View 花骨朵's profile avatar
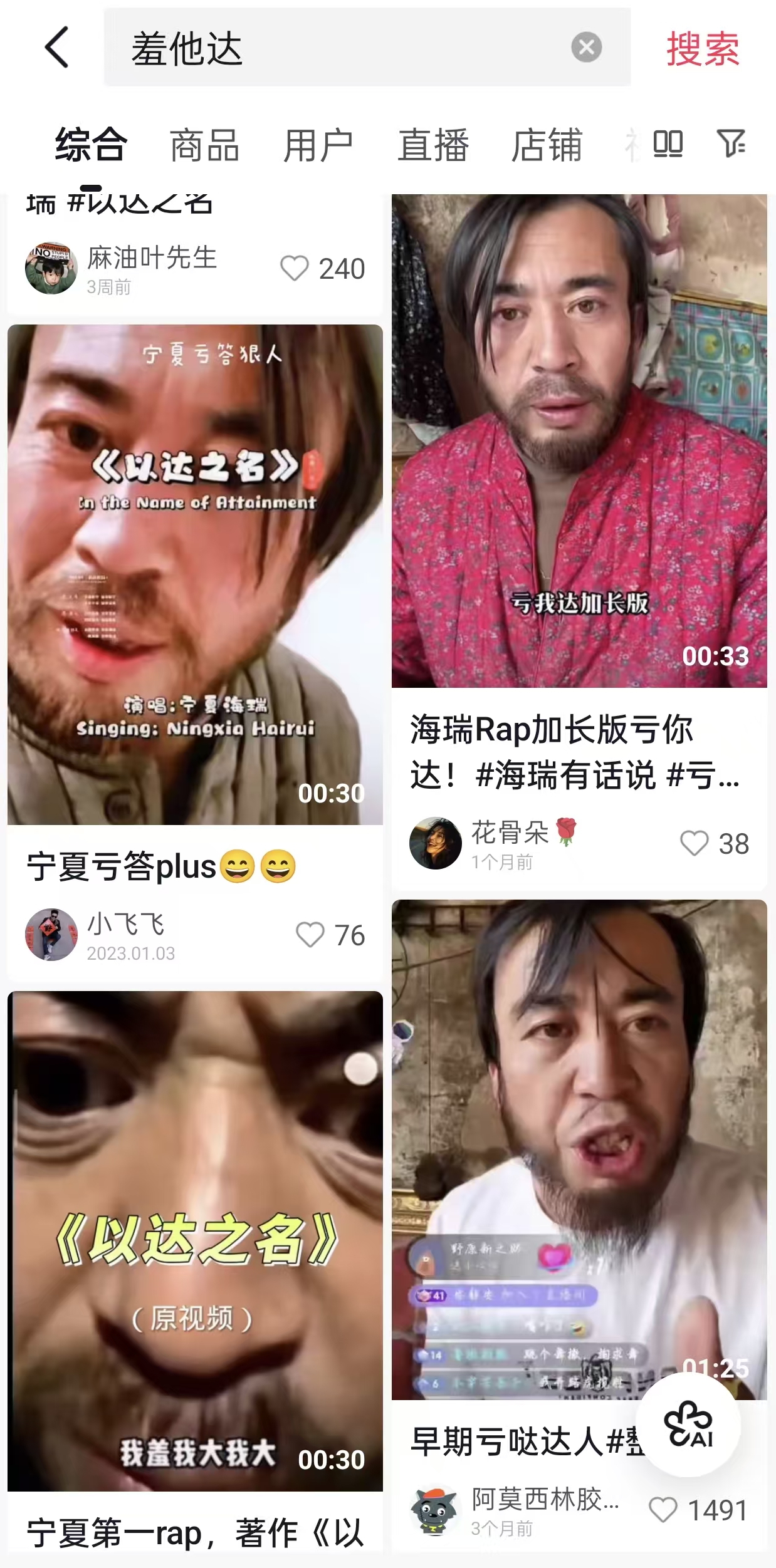The image size is (776, 1568). coord(436,843)
